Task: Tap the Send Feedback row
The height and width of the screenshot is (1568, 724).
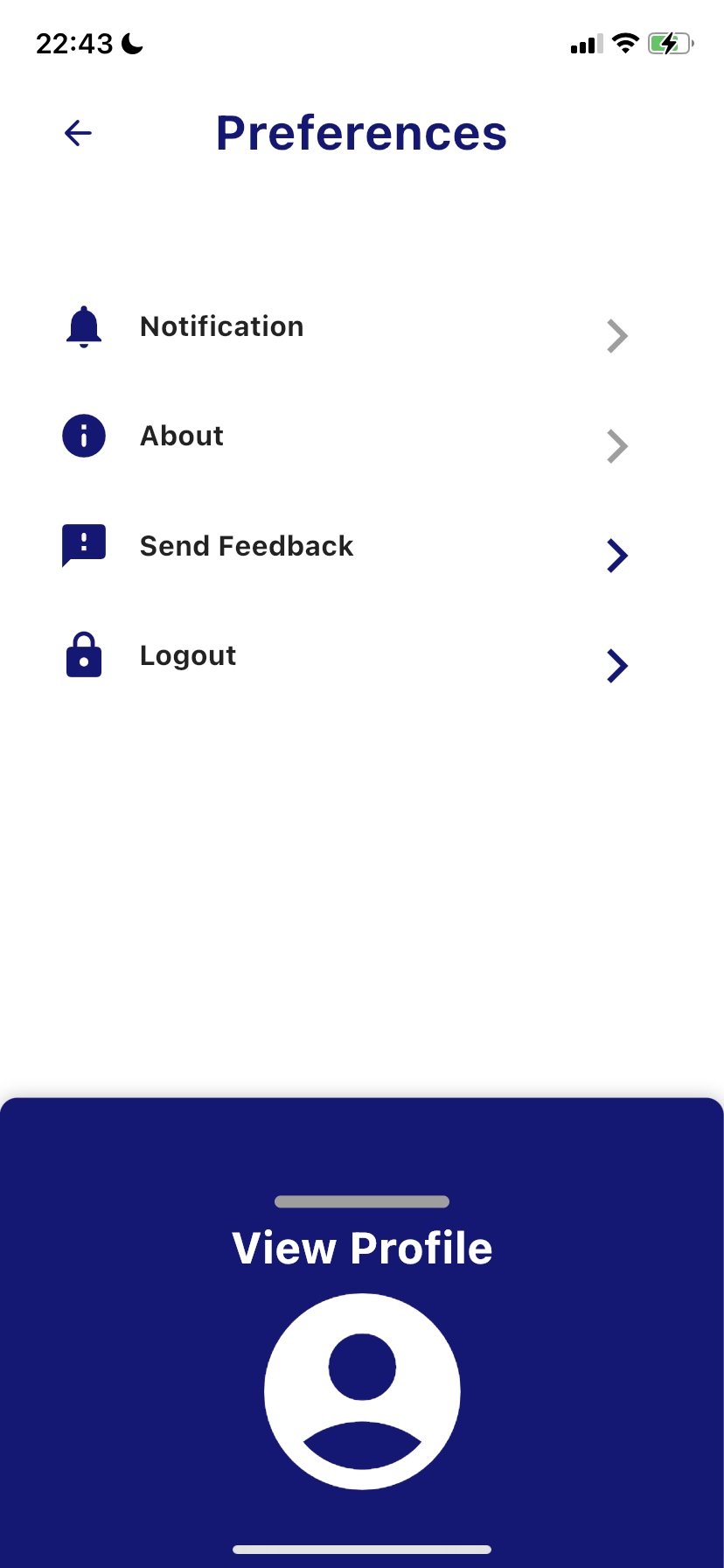Action: (246, 544)
